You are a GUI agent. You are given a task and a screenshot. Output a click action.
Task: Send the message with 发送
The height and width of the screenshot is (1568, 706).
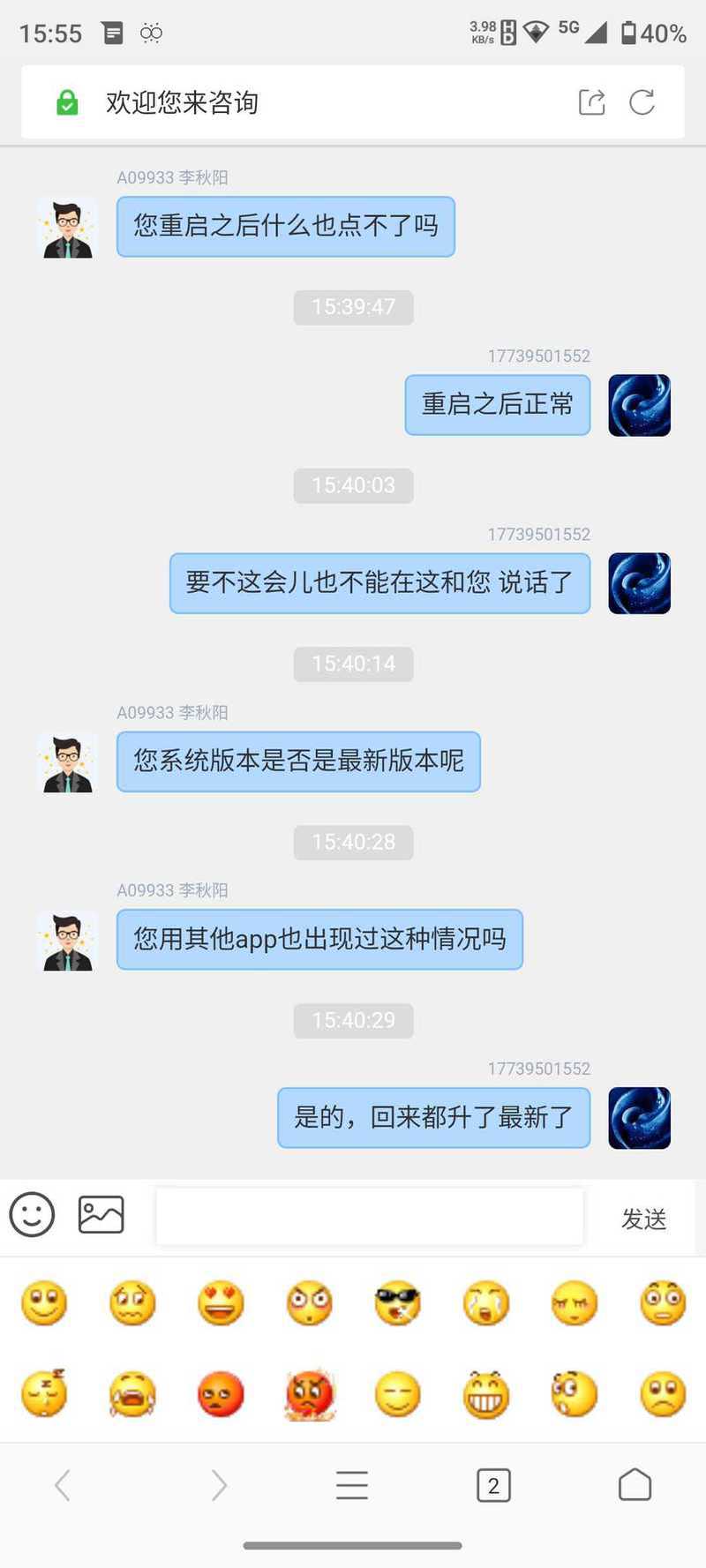pos(643,1219)
